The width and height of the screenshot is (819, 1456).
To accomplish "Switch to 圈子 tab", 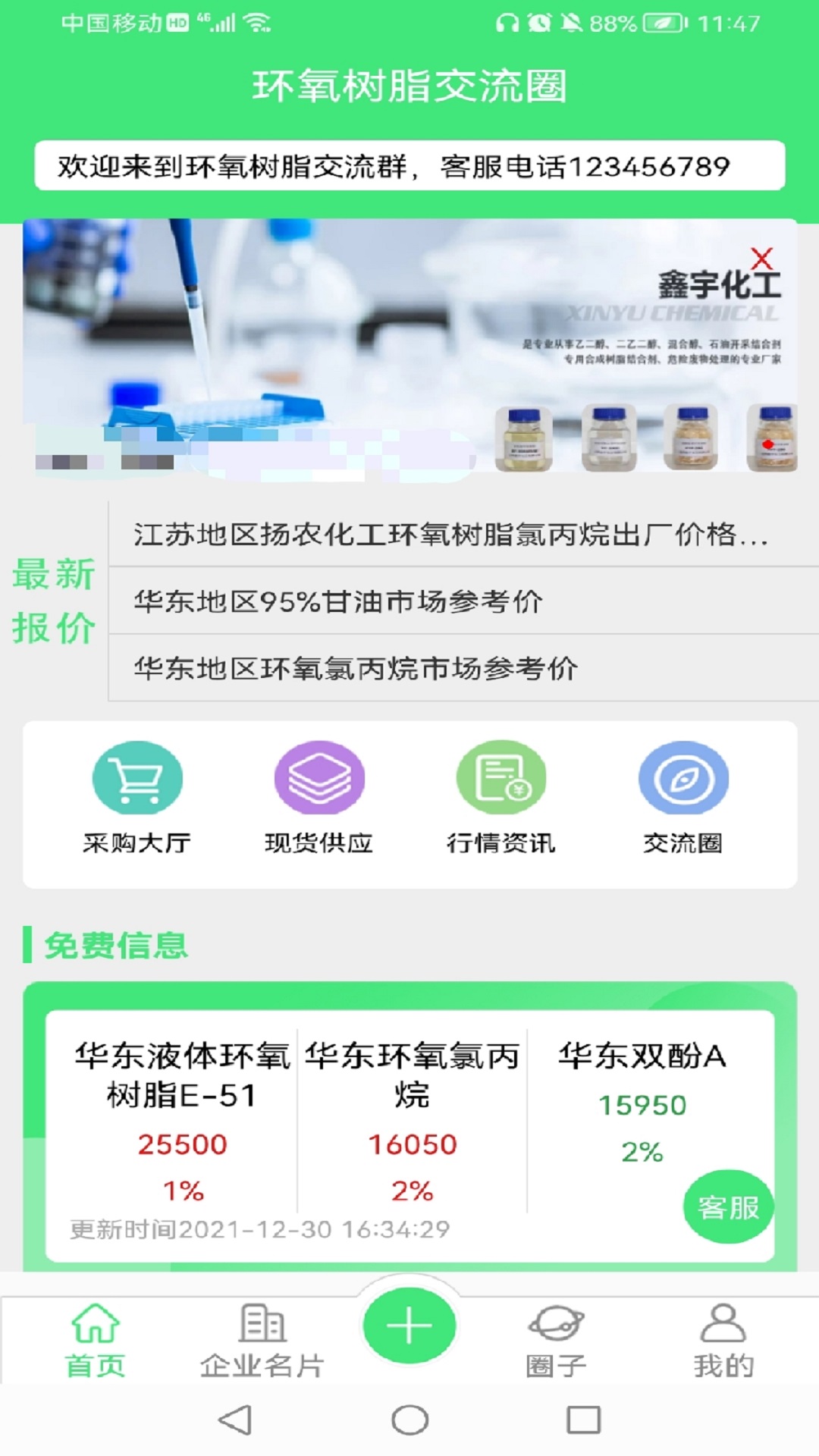I will [556, 1341].
